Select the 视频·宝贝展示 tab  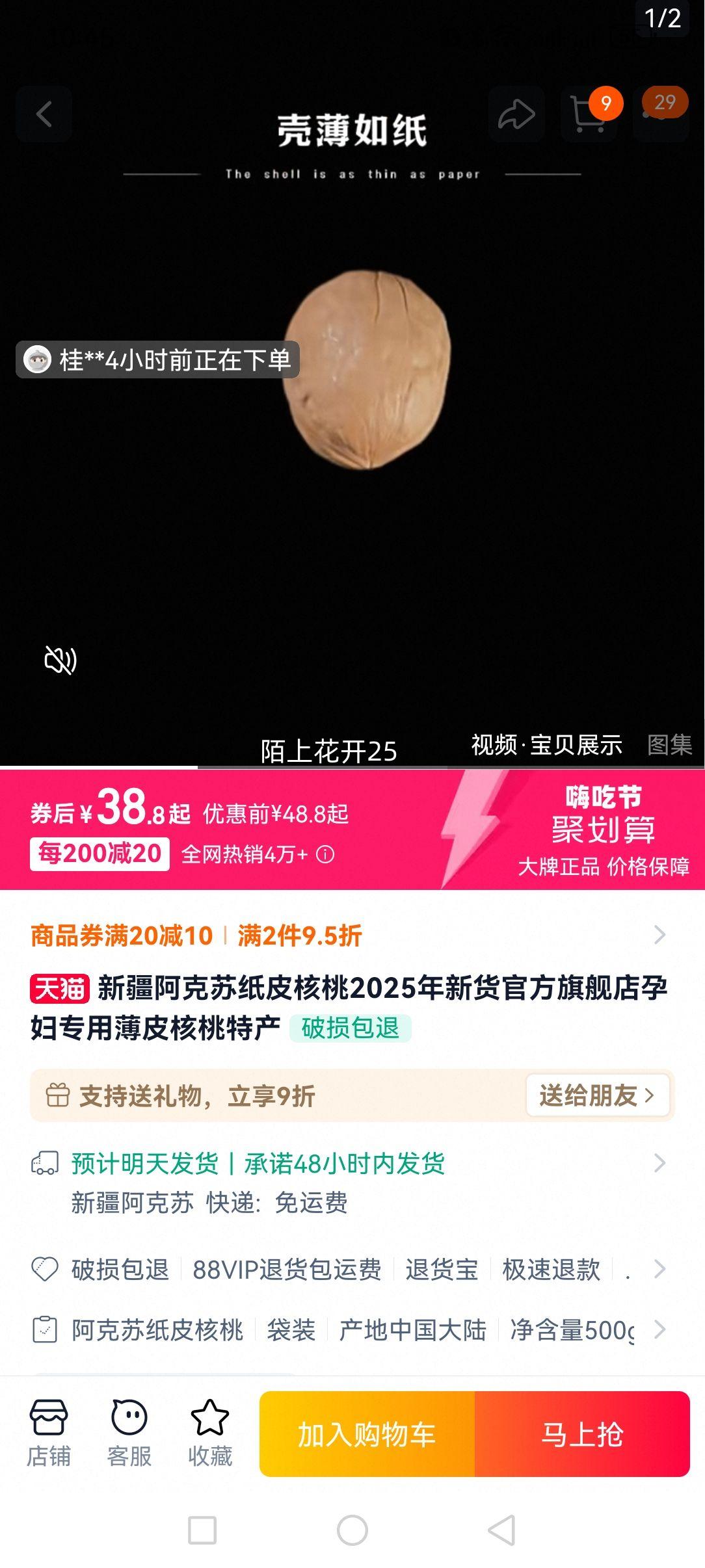coord(546,746)
